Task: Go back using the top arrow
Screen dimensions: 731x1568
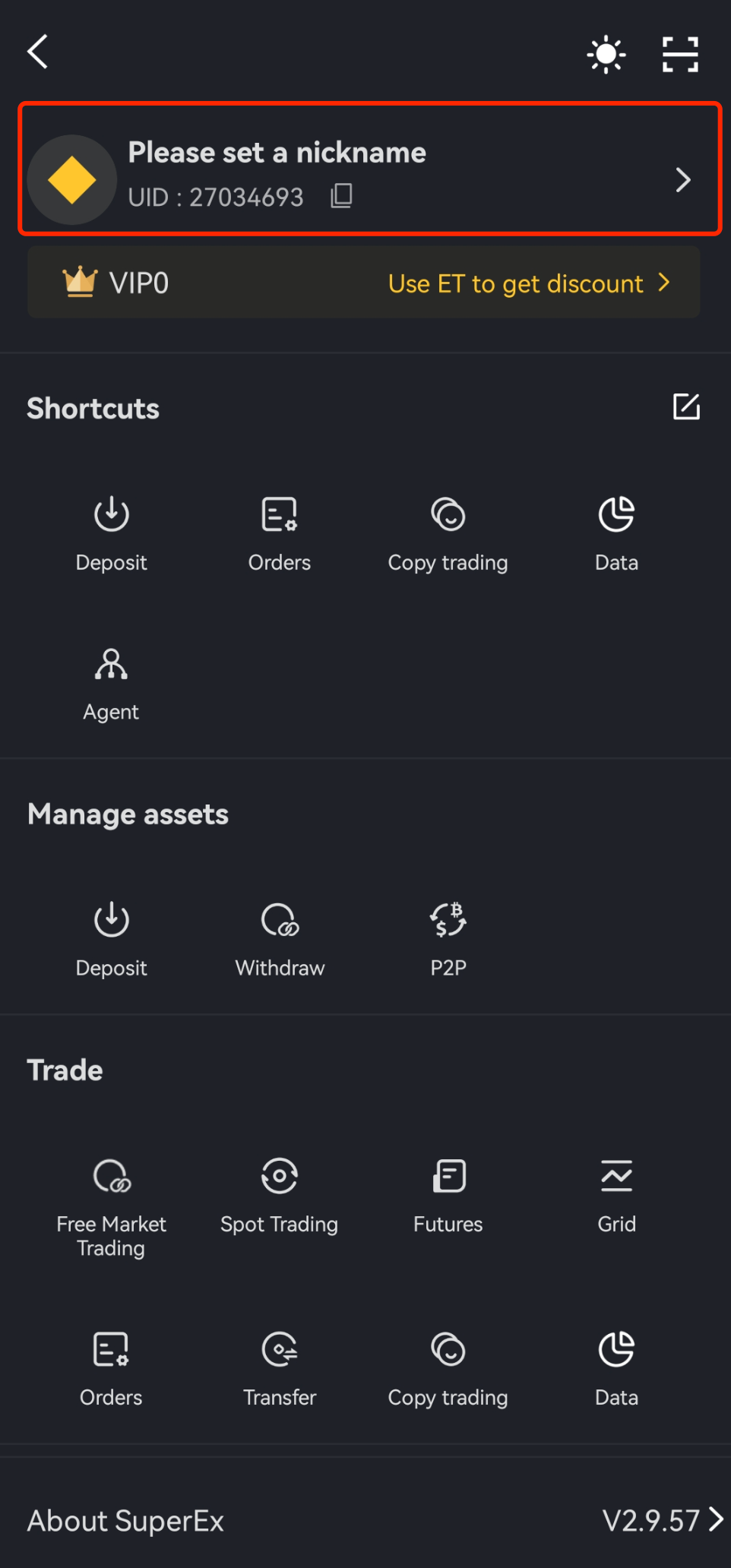Action: [38, 52]
